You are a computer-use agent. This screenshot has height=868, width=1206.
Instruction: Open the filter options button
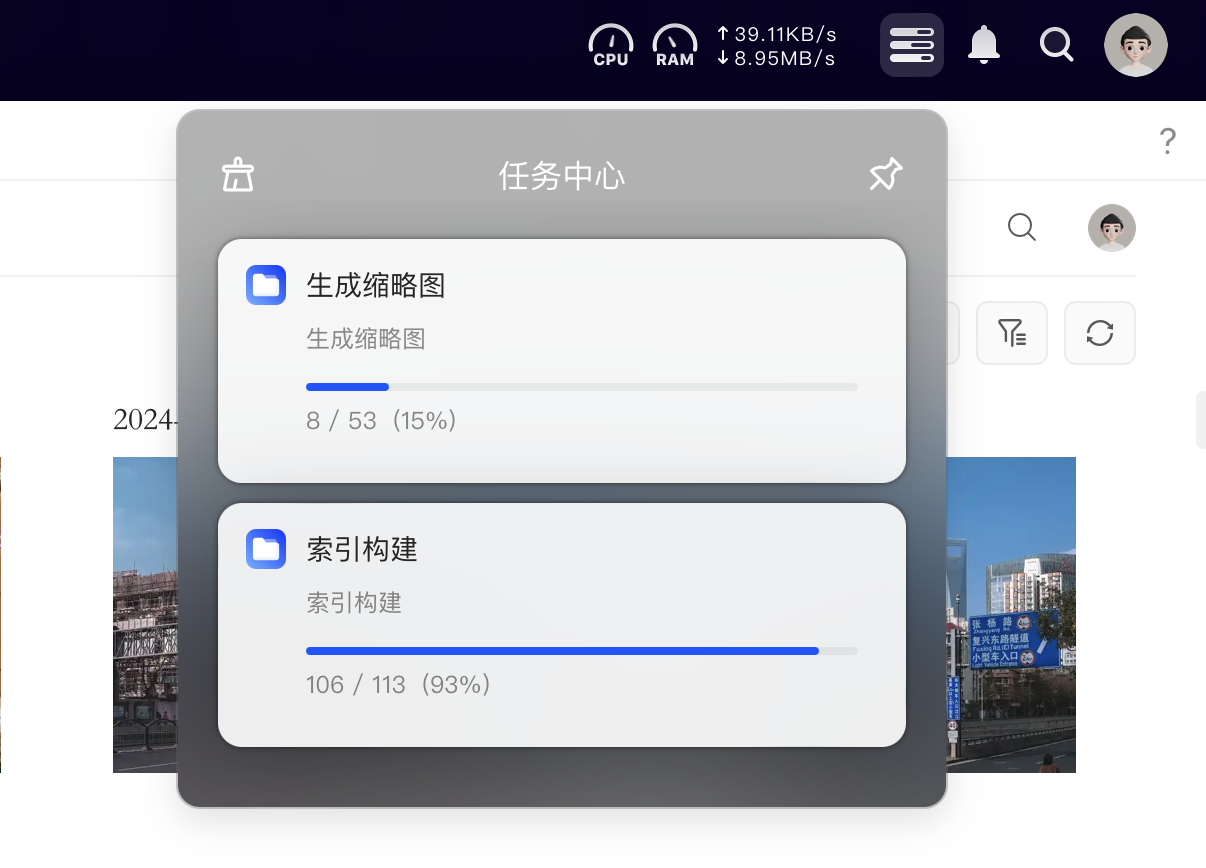click(1011, 333)
